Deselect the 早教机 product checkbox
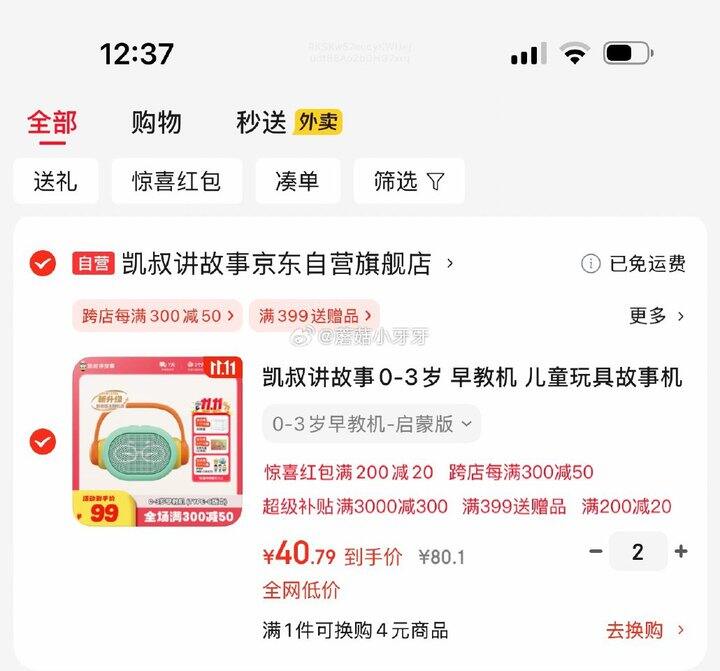This screenshot has height=671, width=720. click(42, 440)
